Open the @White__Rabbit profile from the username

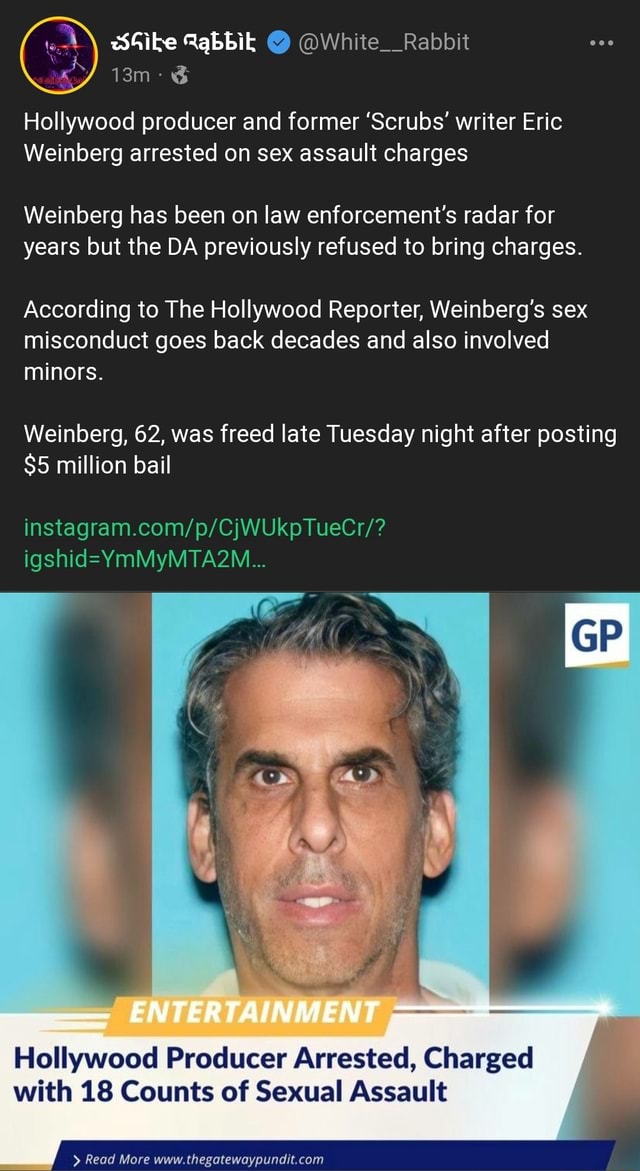[384, 41]
